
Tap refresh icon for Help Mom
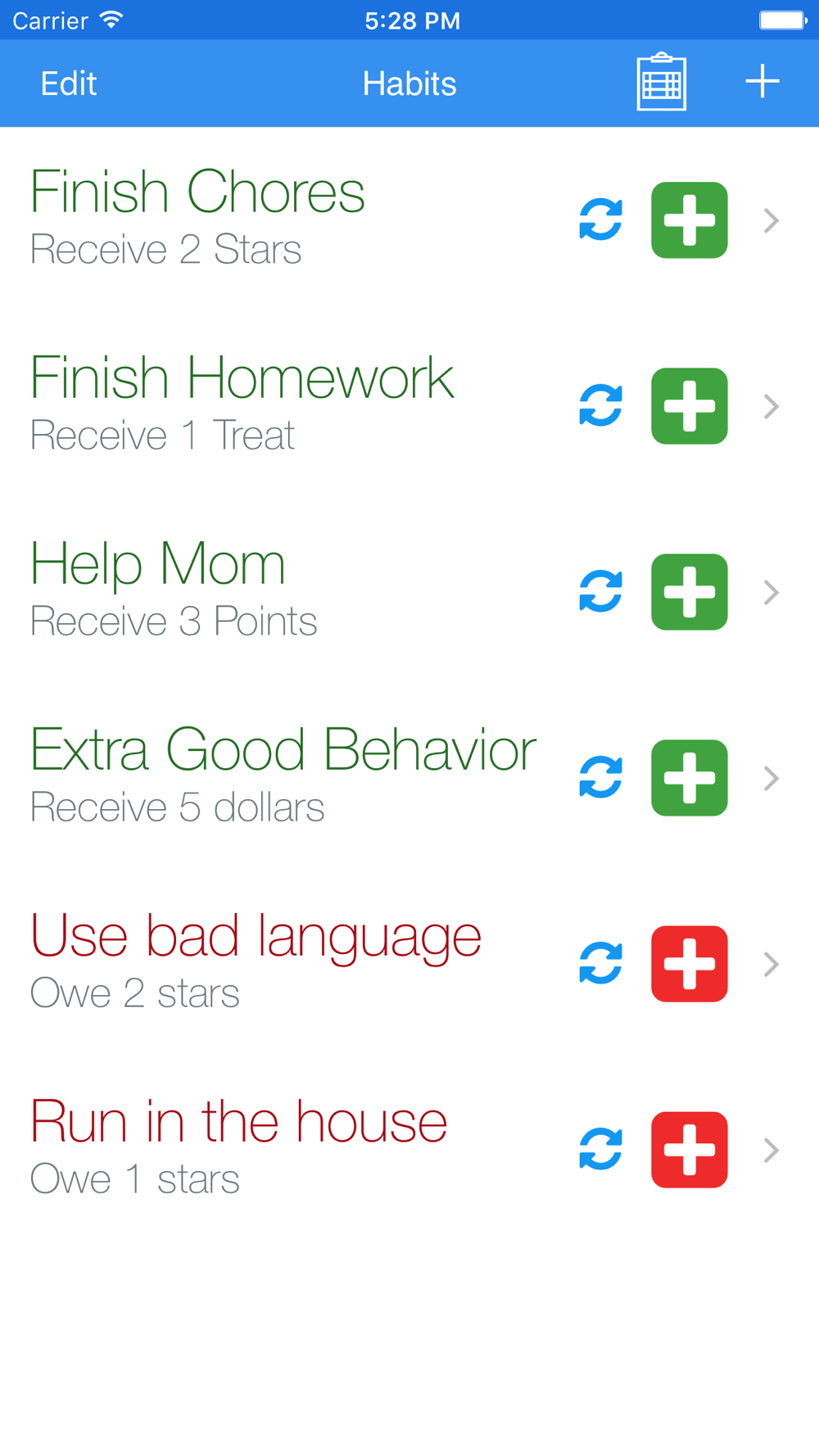pyautogui.click(x=600, y=592)
